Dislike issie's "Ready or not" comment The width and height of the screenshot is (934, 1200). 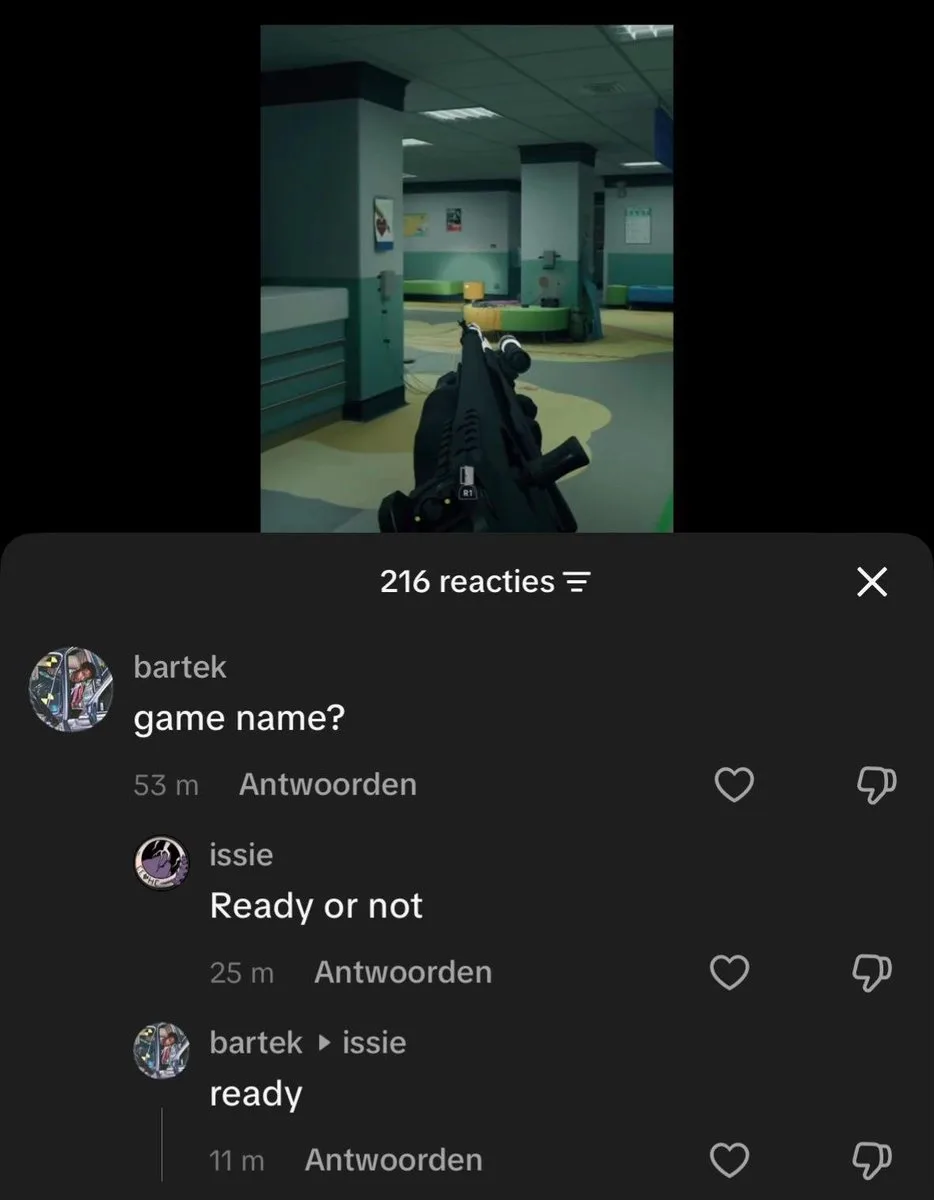(873, 972)
